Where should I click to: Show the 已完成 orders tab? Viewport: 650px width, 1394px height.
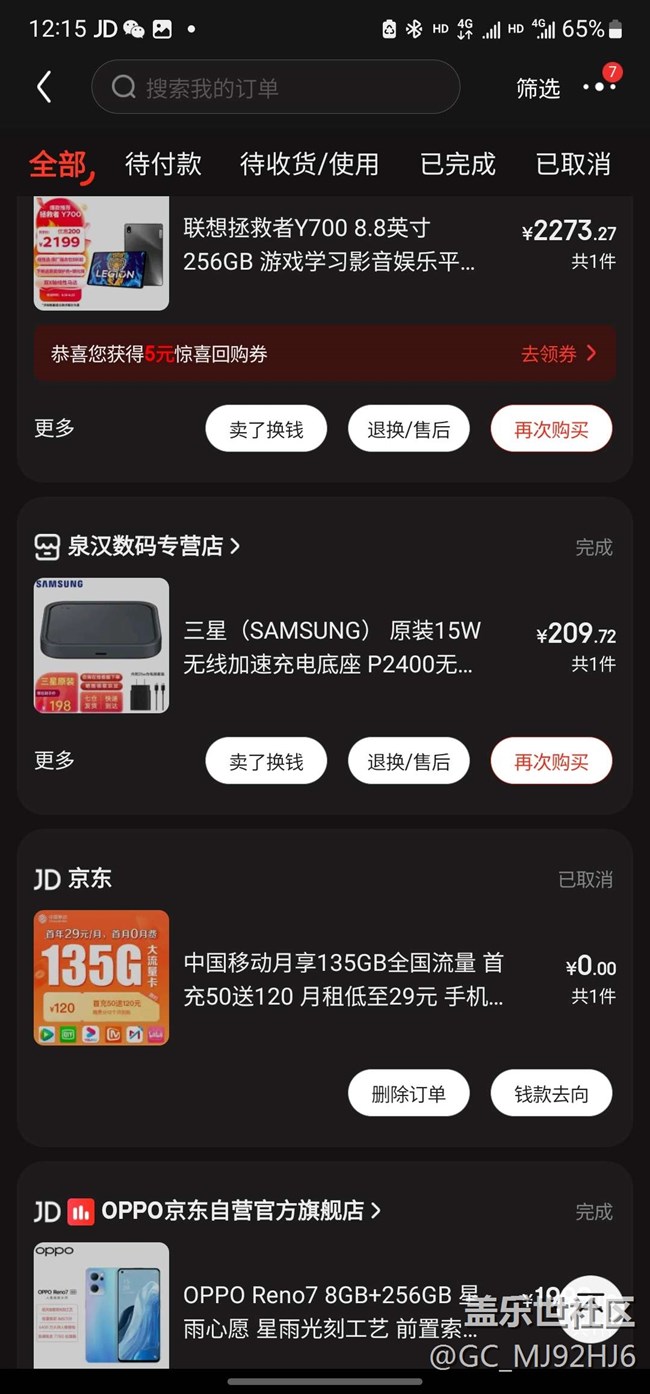click(458, 164)
